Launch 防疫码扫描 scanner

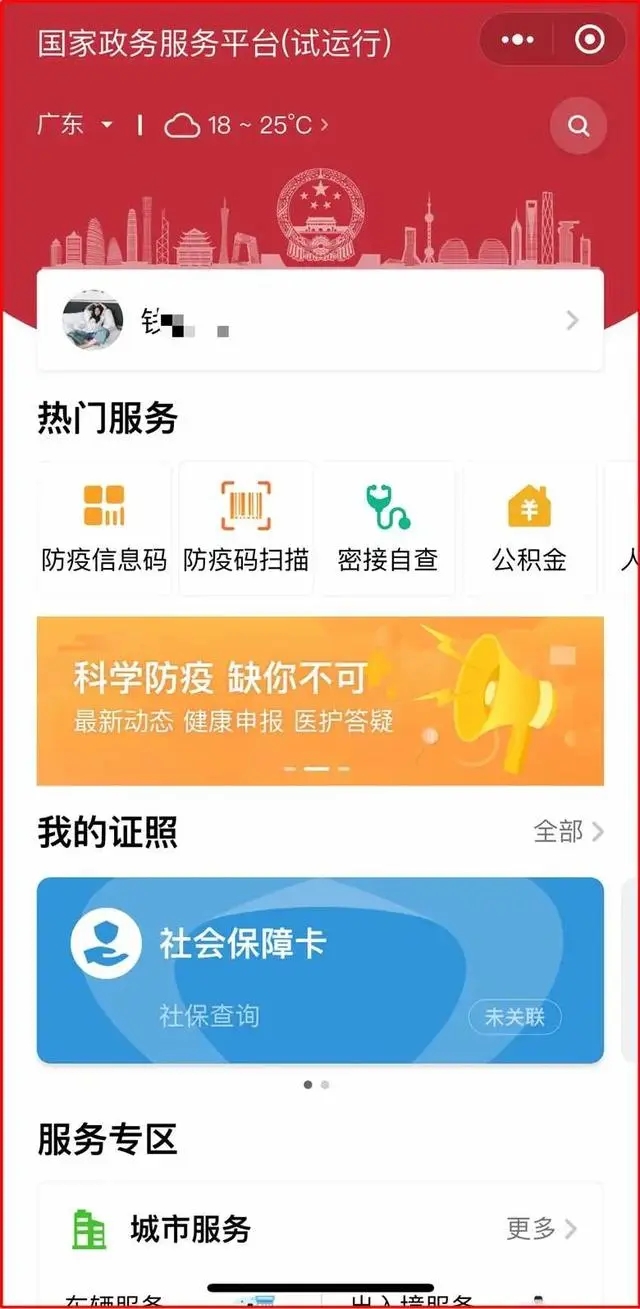click(x=246, y=528)
